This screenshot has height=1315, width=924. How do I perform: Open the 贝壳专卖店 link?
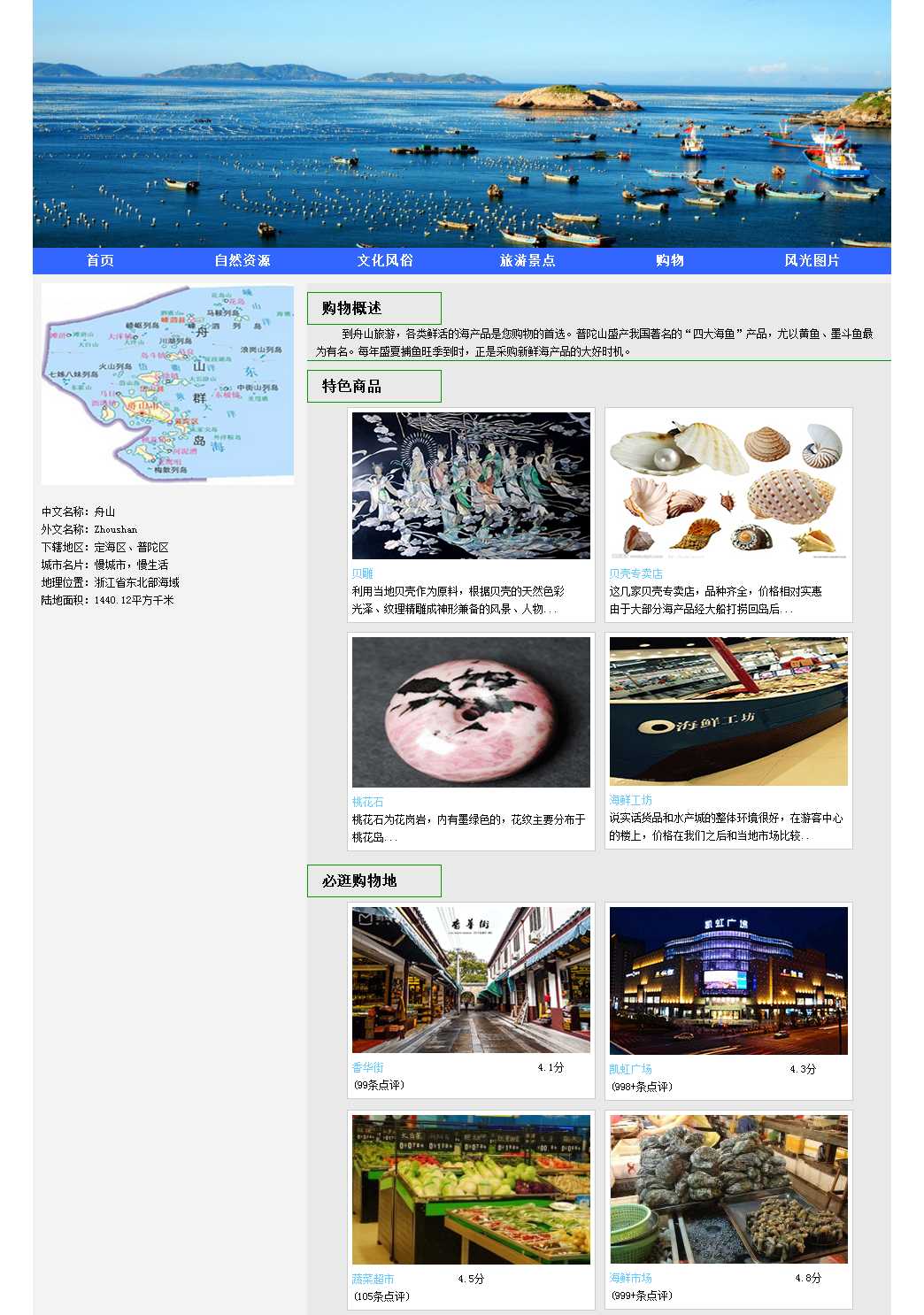[x=635, y=573]
